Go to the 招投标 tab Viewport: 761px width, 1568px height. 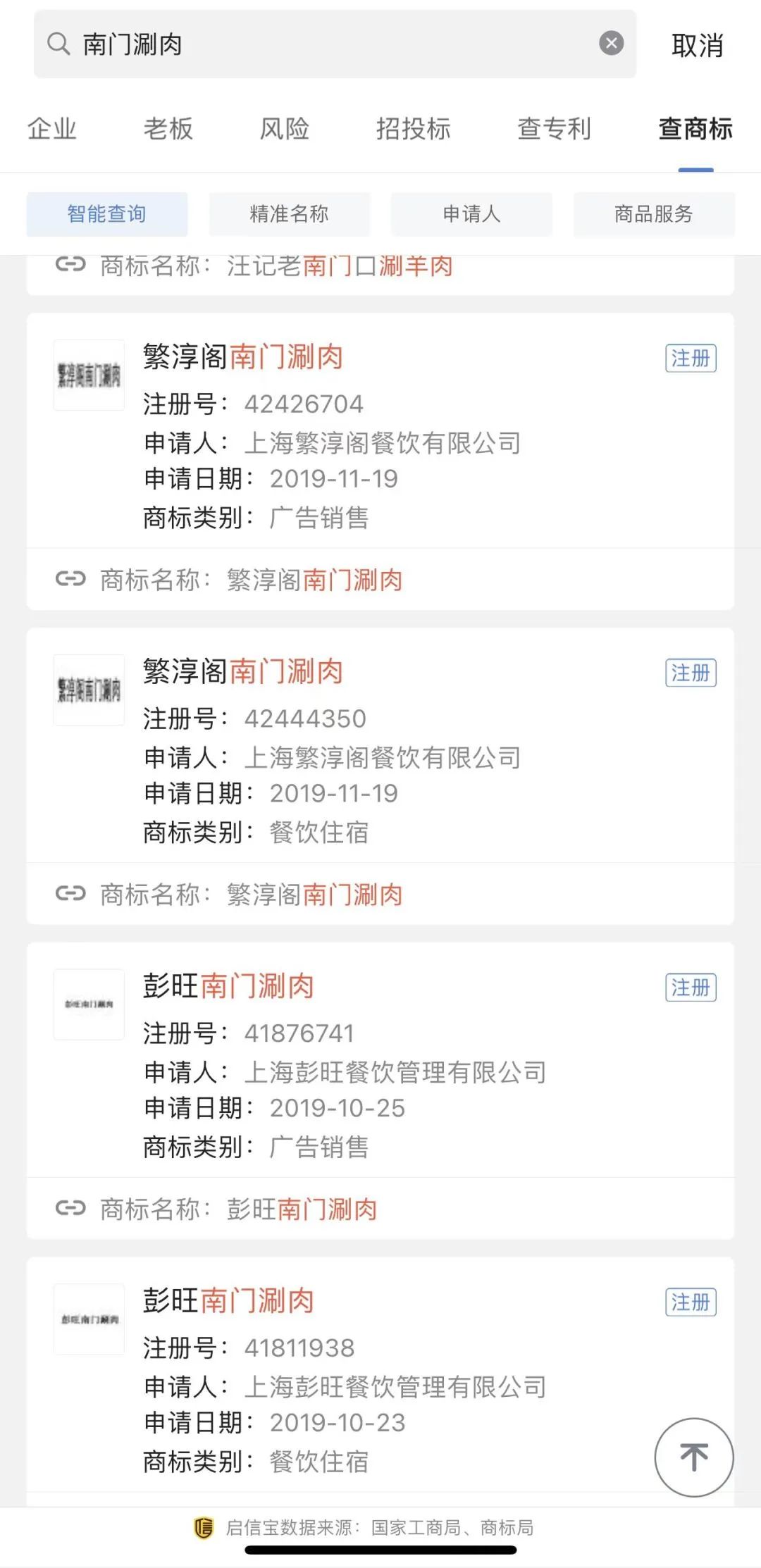pyautogui.click(x=413, y=129)
